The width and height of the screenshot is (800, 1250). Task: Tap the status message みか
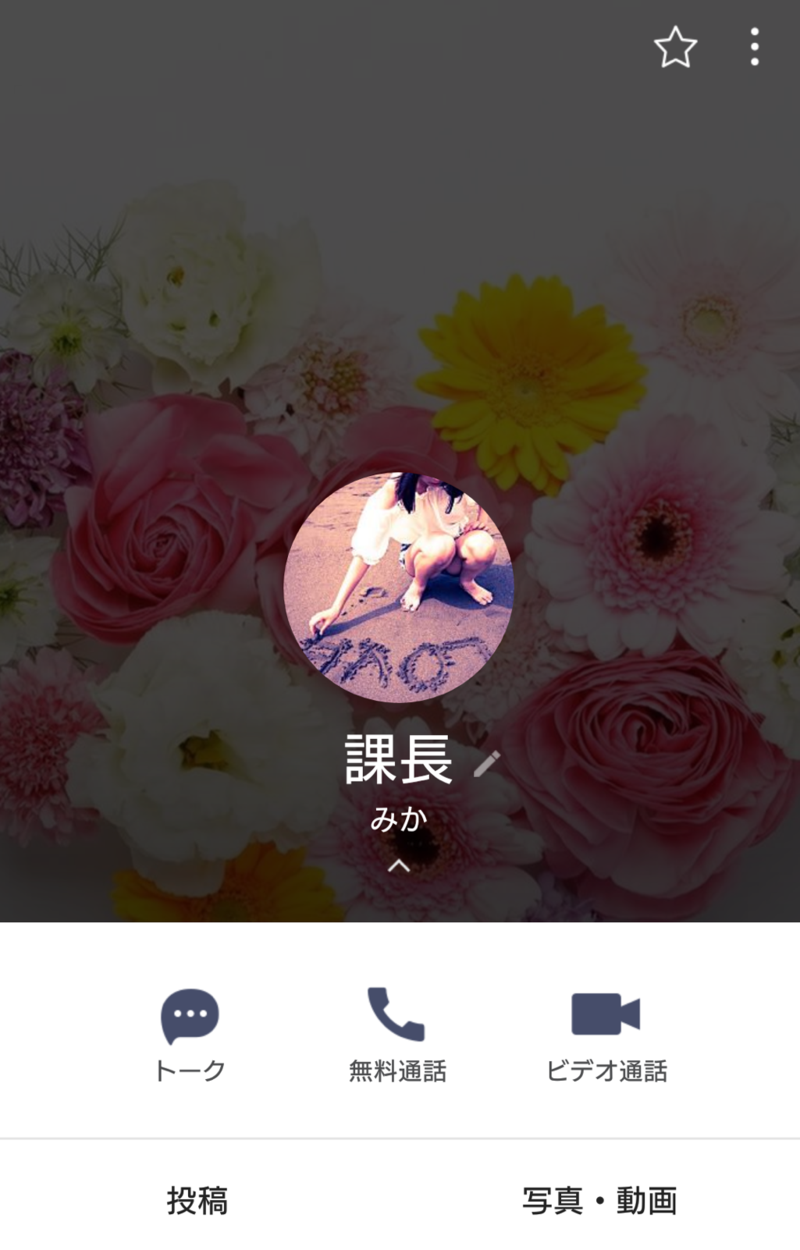[400, 816]
